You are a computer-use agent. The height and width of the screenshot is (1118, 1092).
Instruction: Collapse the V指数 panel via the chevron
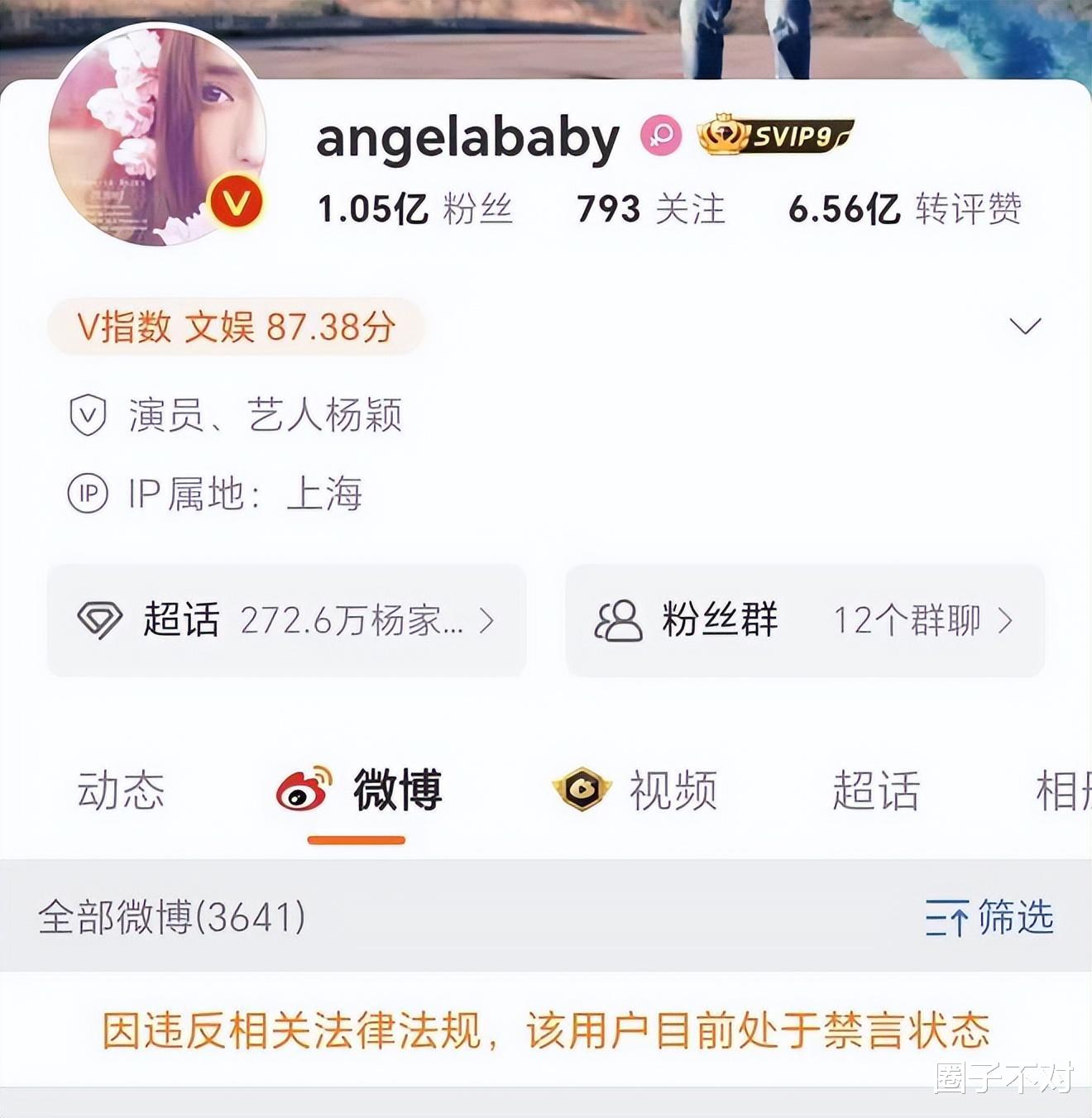point(1026,326)
